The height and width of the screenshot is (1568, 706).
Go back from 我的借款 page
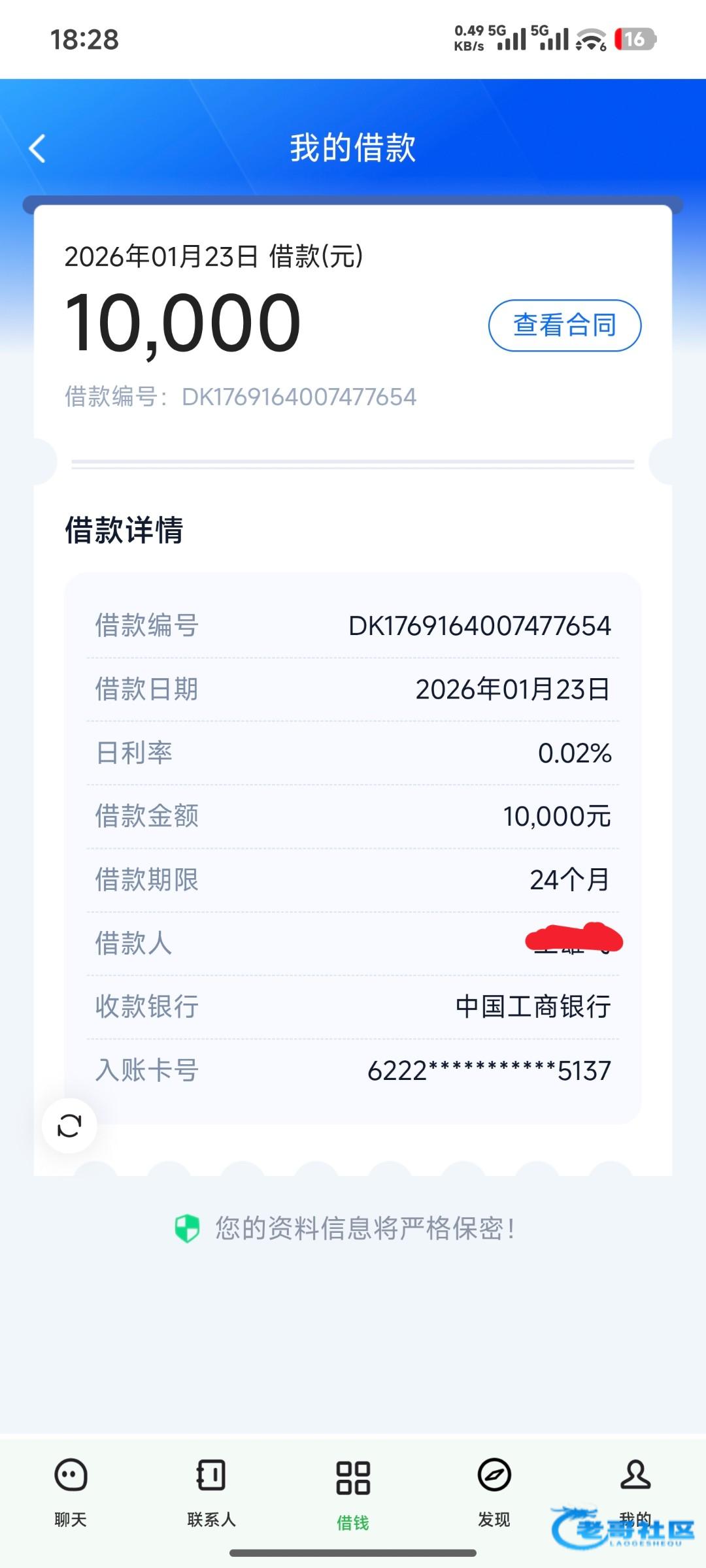[x=37, y=148]
